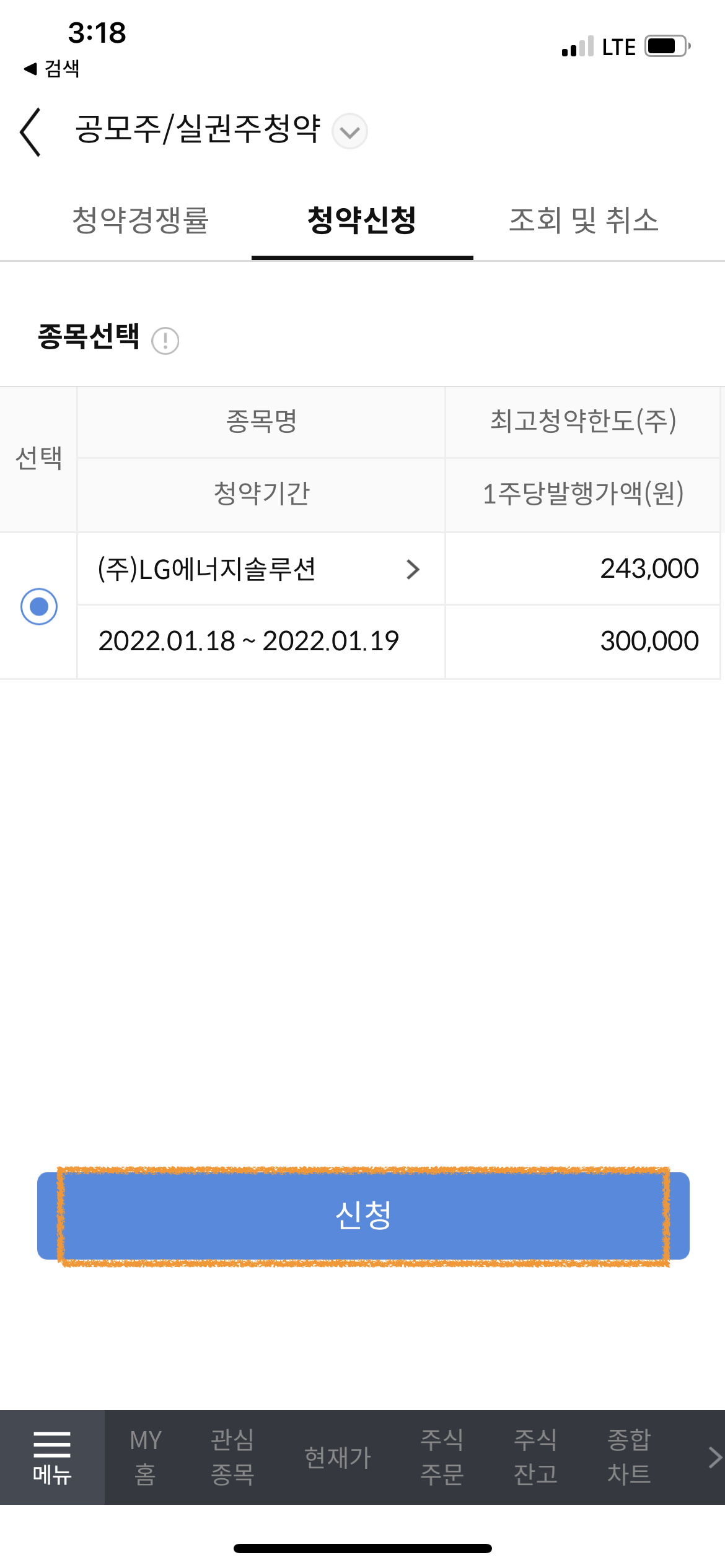The image size is (725, 1568).
Task: Open 주식주문 (stock order) screen
Action: (443, 1458)
